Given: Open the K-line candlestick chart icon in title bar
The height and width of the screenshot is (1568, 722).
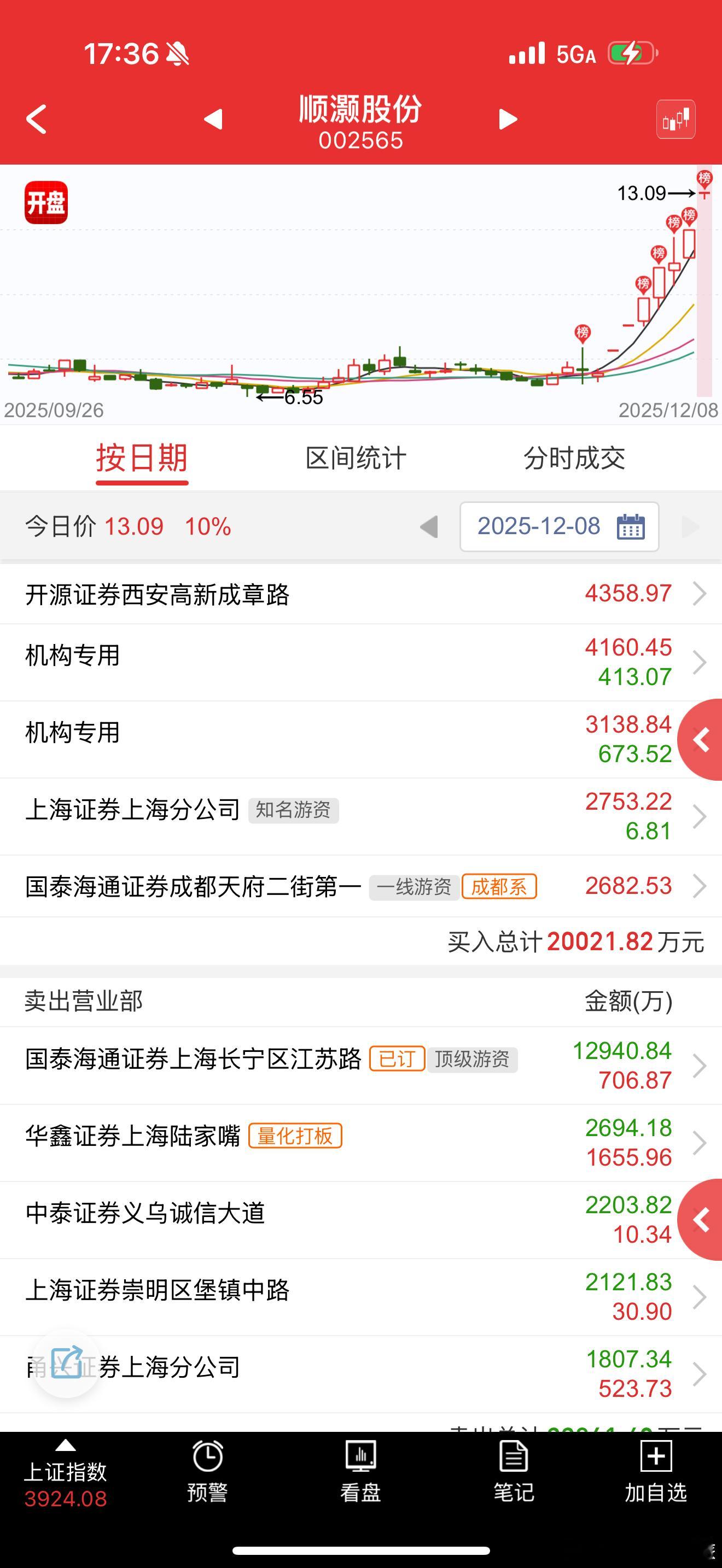Looking at the screenshot, I should pyautogui.click(x=676, y=119).
